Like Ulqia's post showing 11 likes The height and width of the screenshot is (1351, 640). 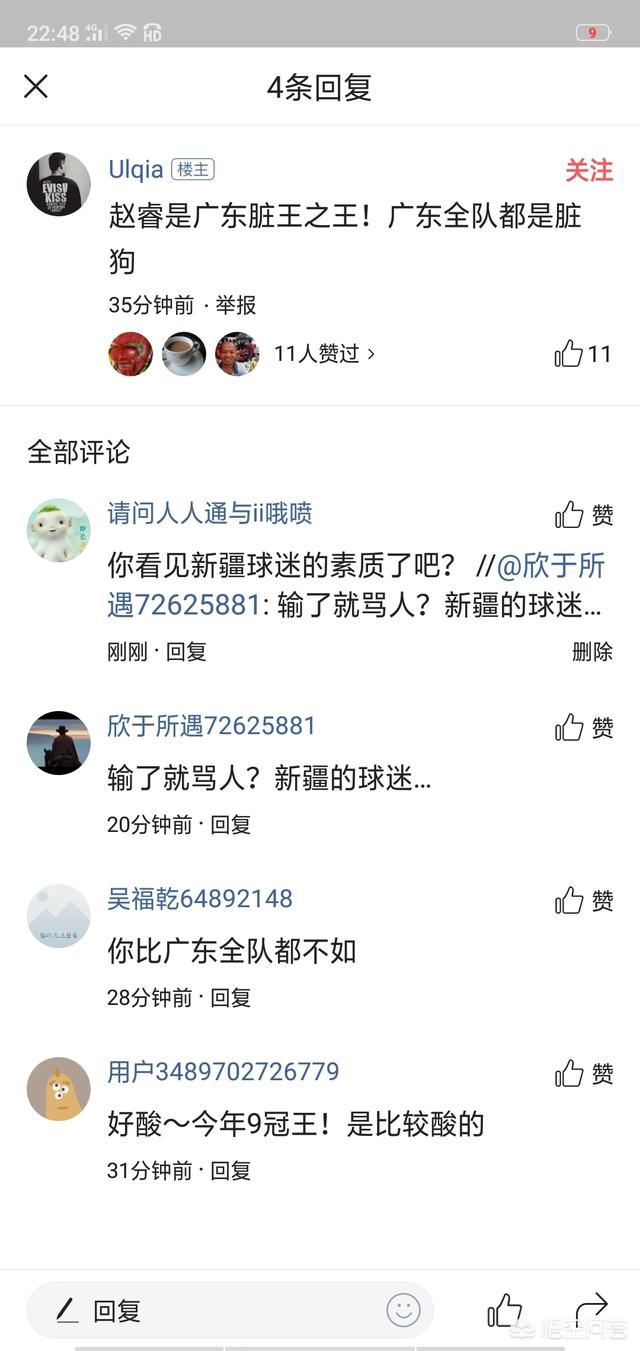coord(582,354)
